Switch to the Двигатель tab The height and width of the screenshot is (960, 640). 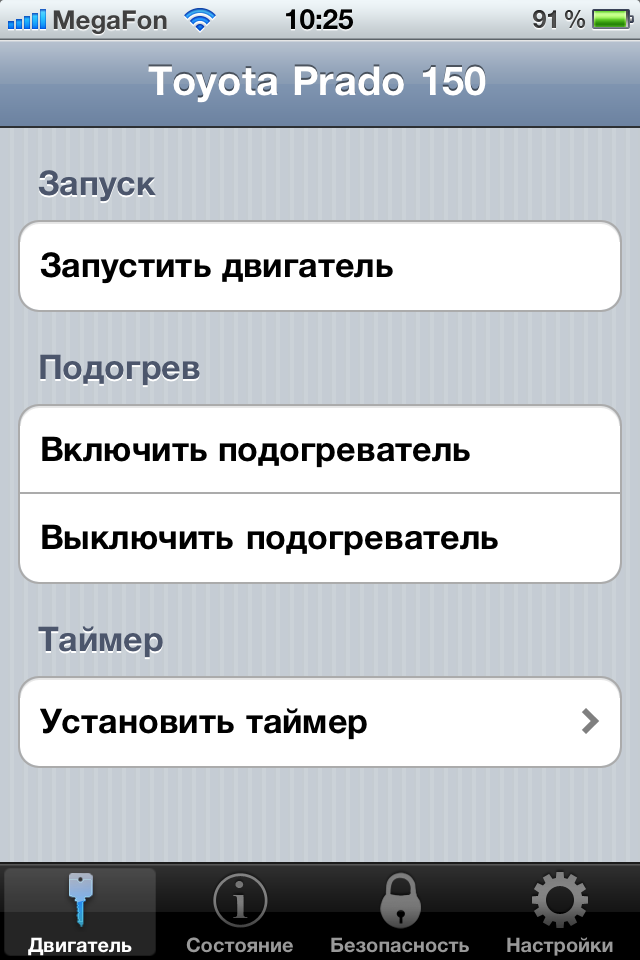coord(80,912)
